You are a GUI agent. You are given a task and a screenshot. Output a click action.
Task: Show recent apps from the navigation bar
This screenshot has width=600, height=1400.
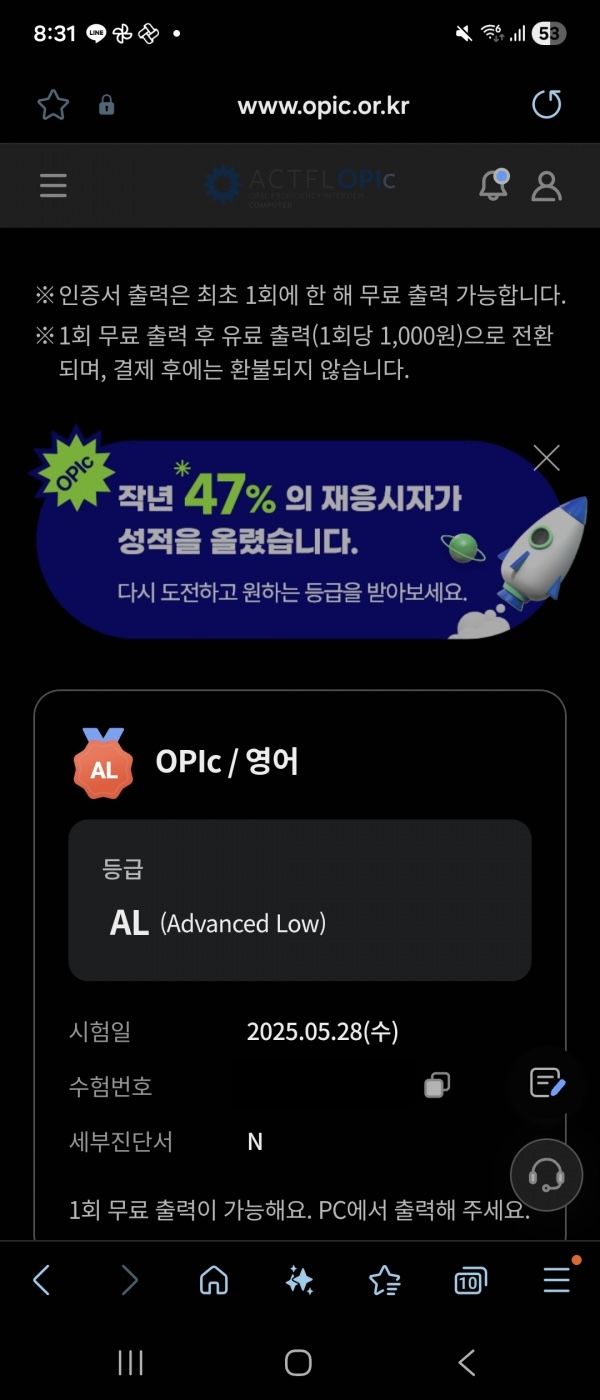[131, 1362]
